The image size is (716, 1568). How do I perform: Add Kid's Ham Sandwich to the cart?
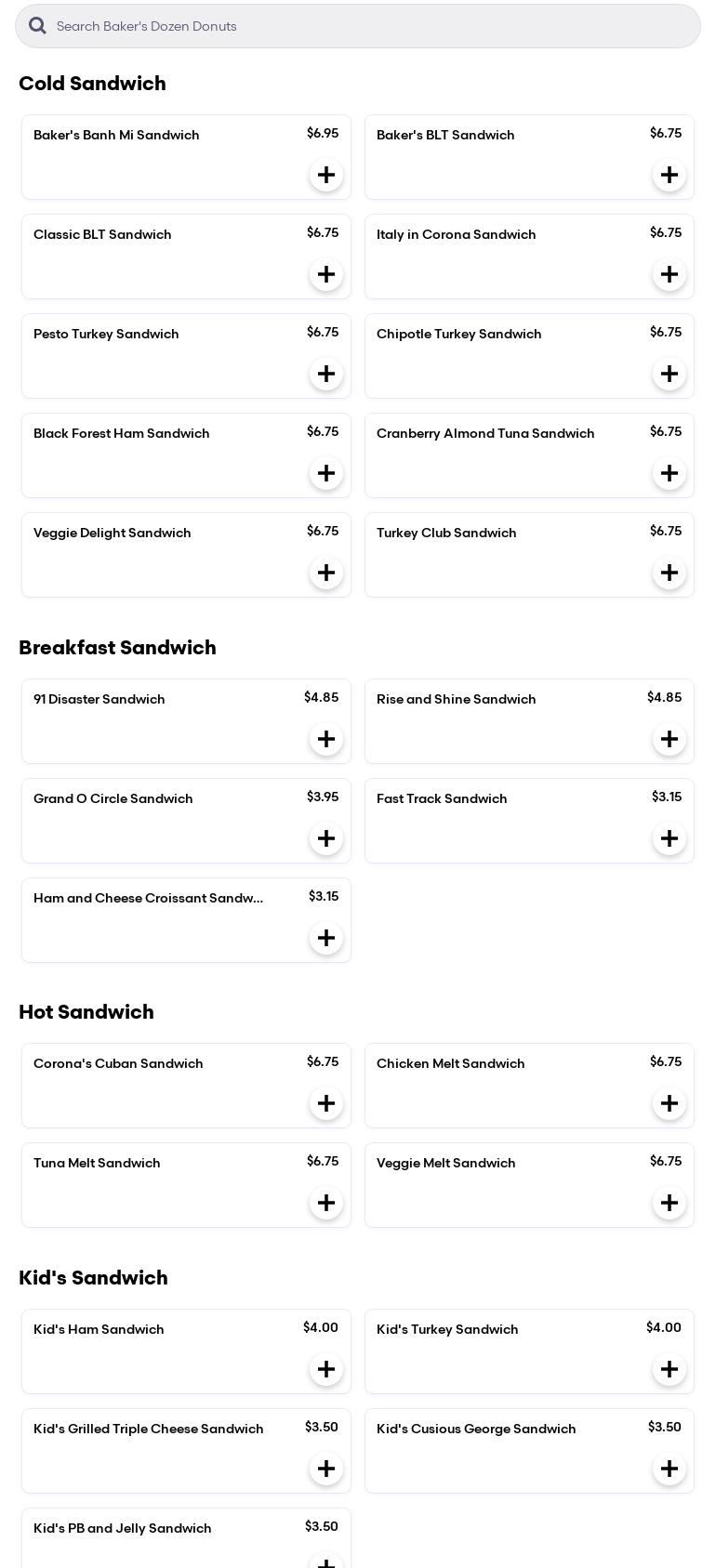[326, 1368]
